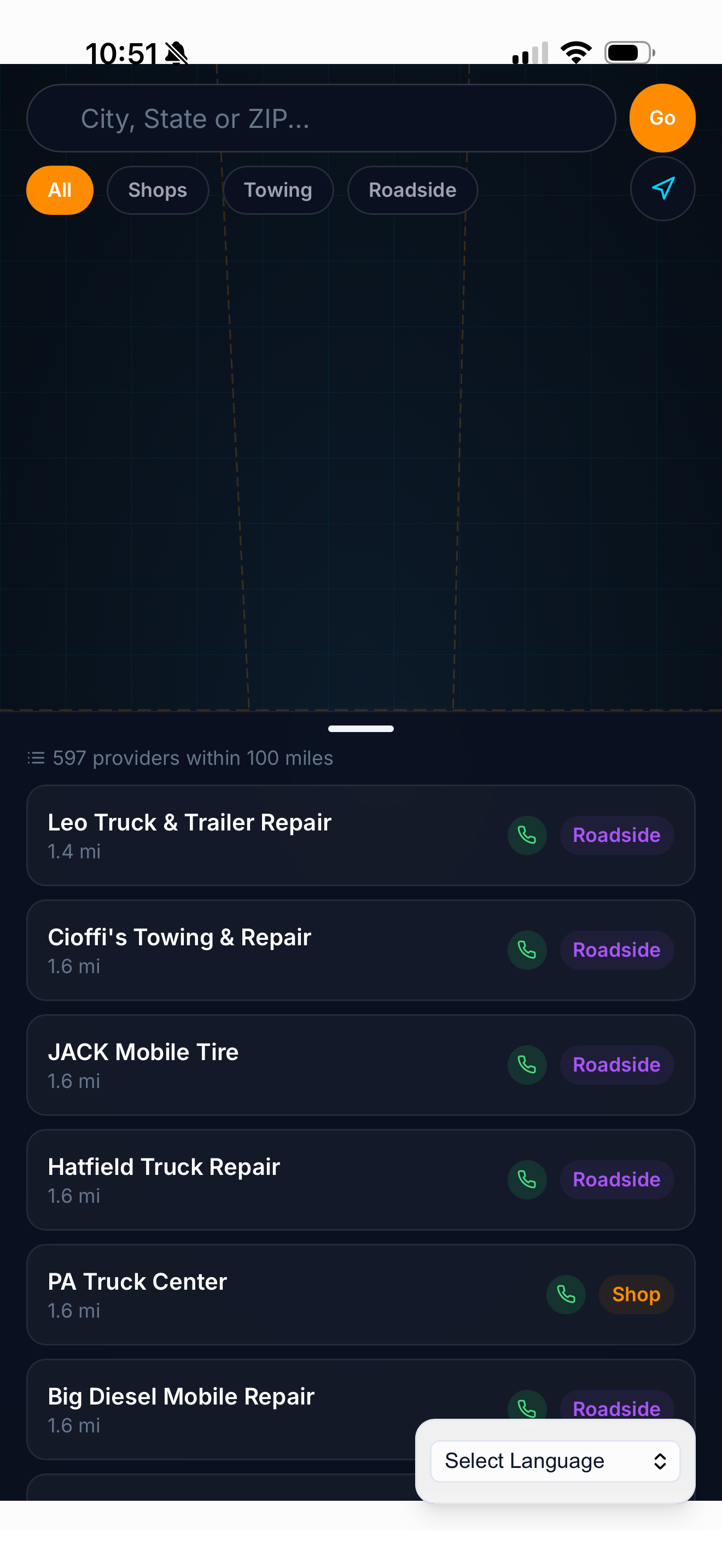
Task: Select the All filter chip
Action: pos(60,190)
